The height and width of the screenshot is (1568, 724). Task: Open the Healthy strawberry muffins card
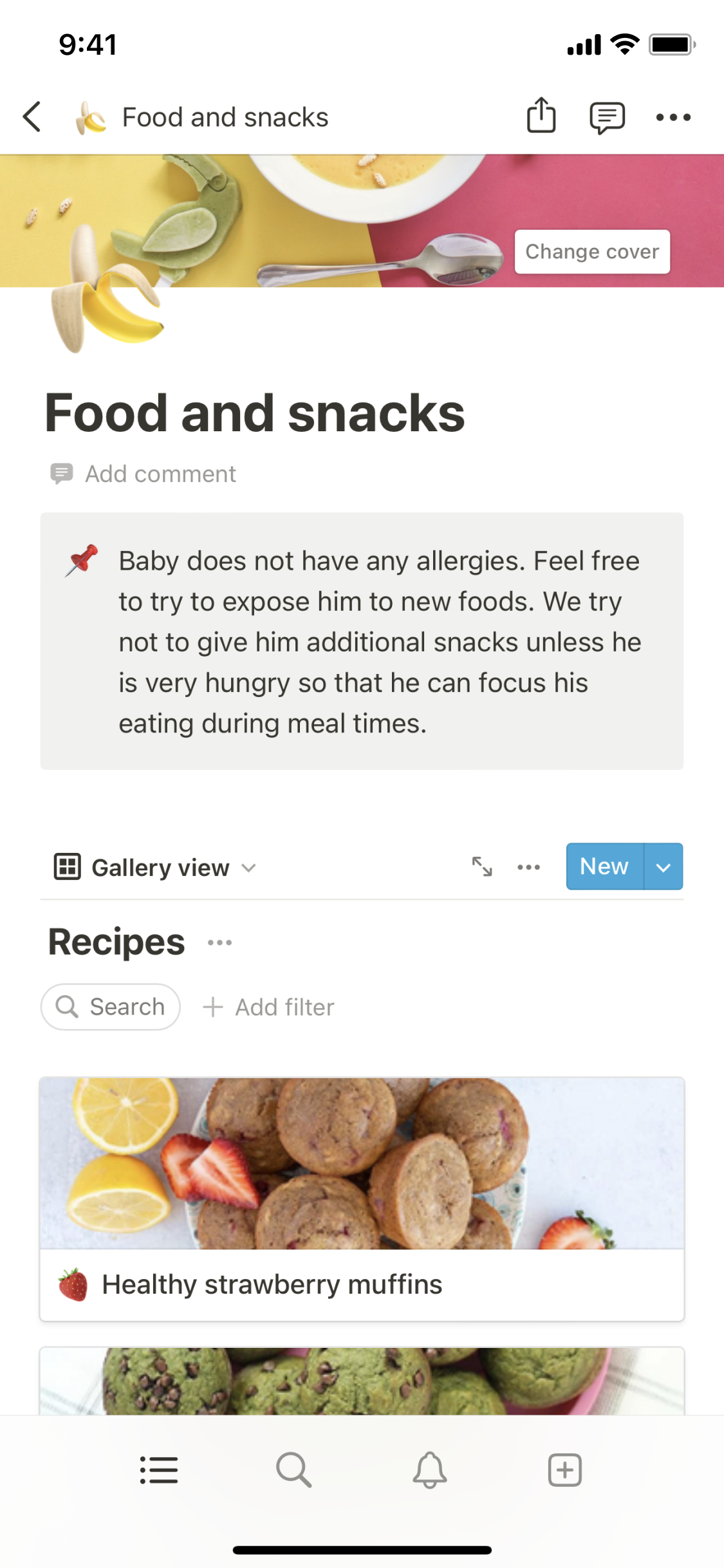[x=362, y=1198]
